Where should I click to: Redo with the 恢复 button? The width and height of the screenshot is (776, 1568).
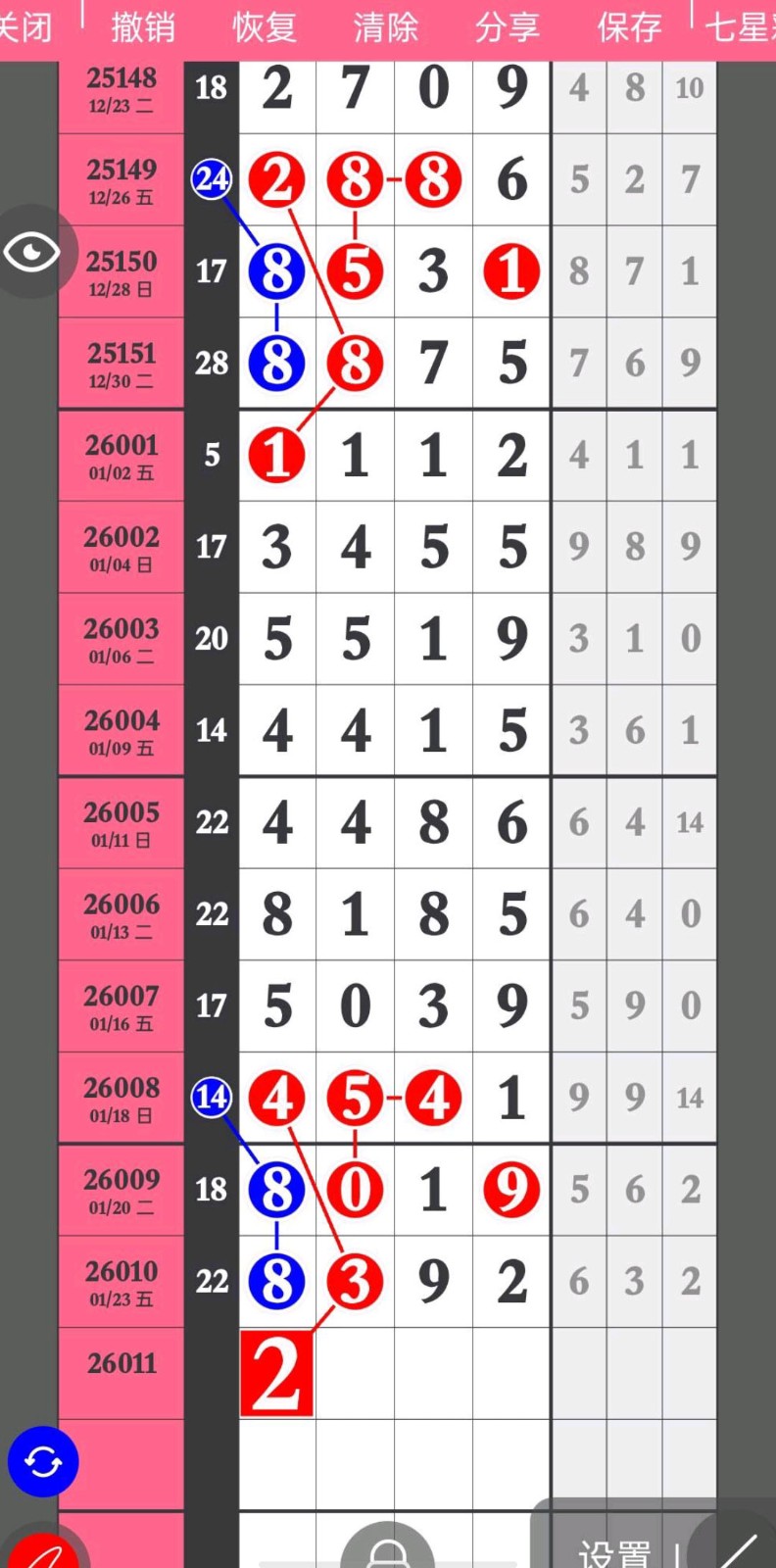(265, 26)
